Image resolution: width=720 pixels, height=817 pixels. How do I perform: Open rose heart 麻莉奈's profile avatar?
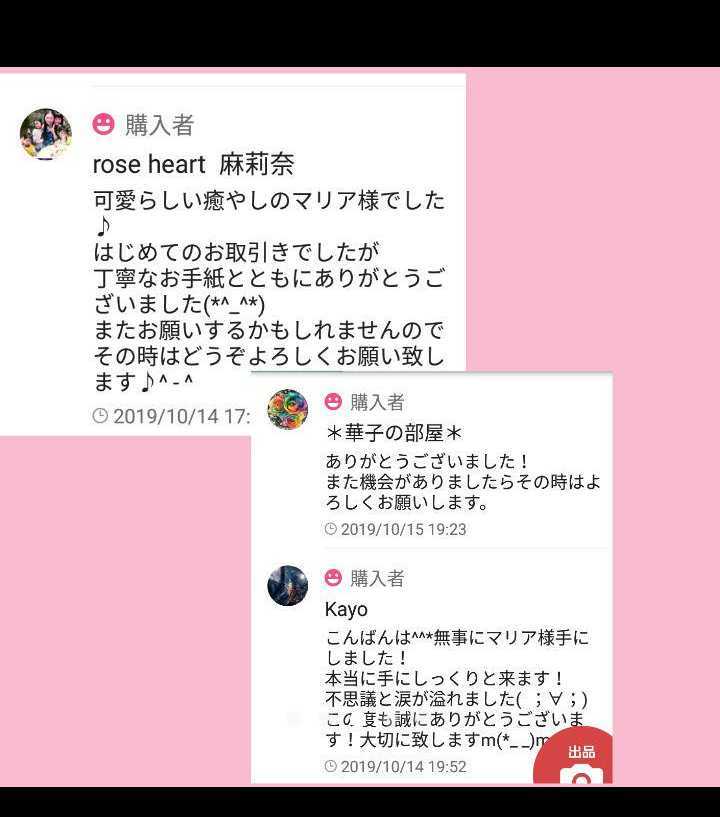point(44,132)
